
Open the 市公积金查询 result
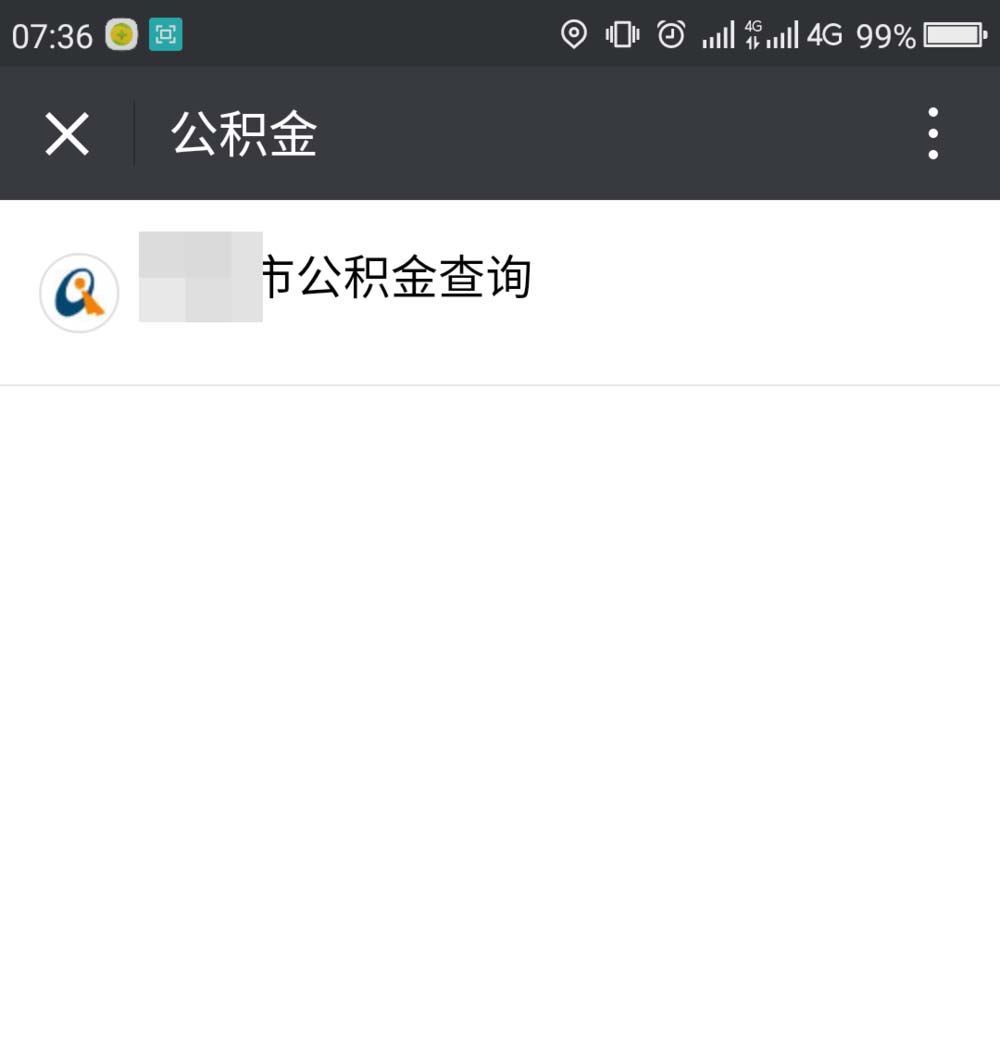click(x=395, y=279)
